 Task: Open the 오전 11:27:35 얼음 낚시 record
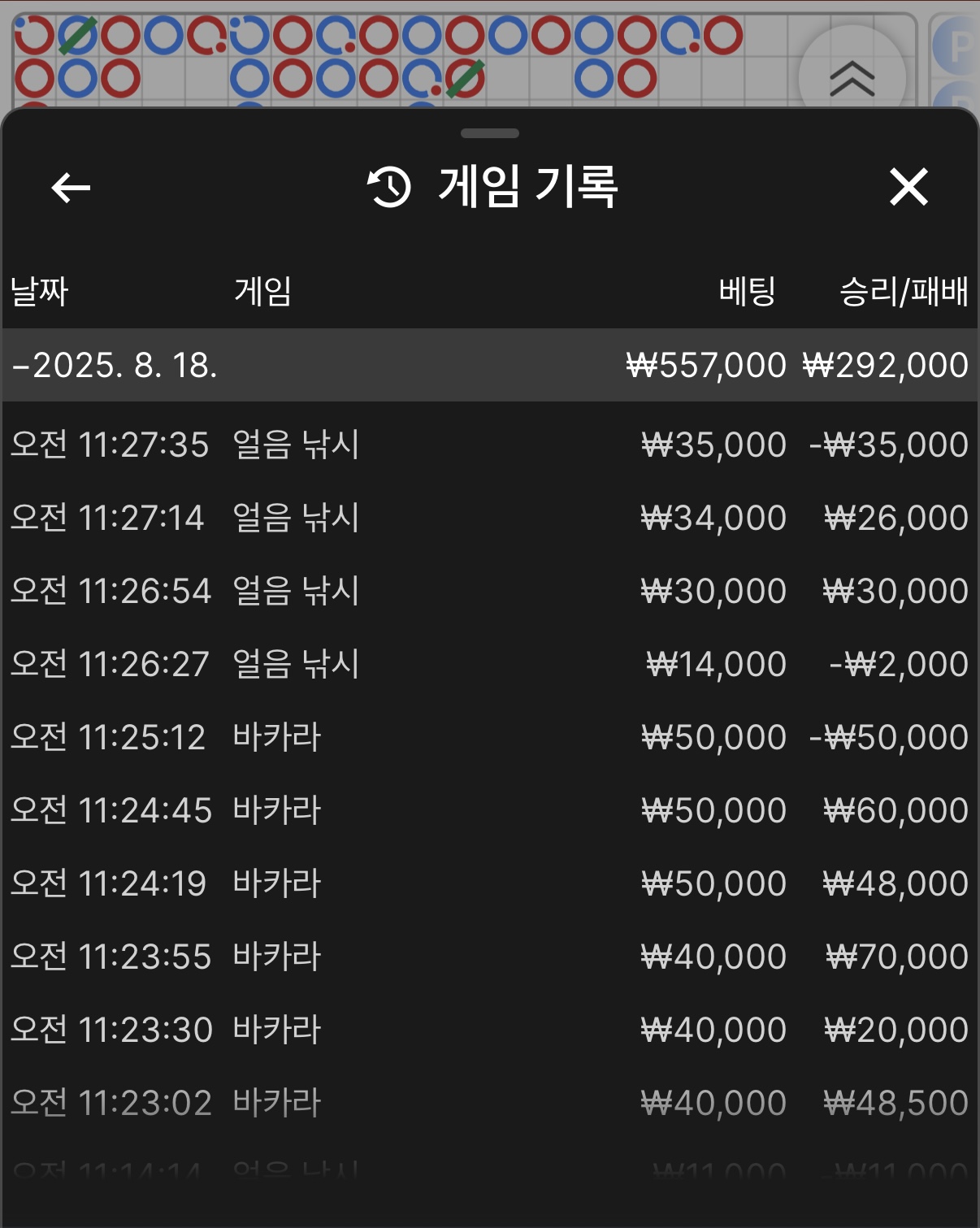tap(489, 445)
